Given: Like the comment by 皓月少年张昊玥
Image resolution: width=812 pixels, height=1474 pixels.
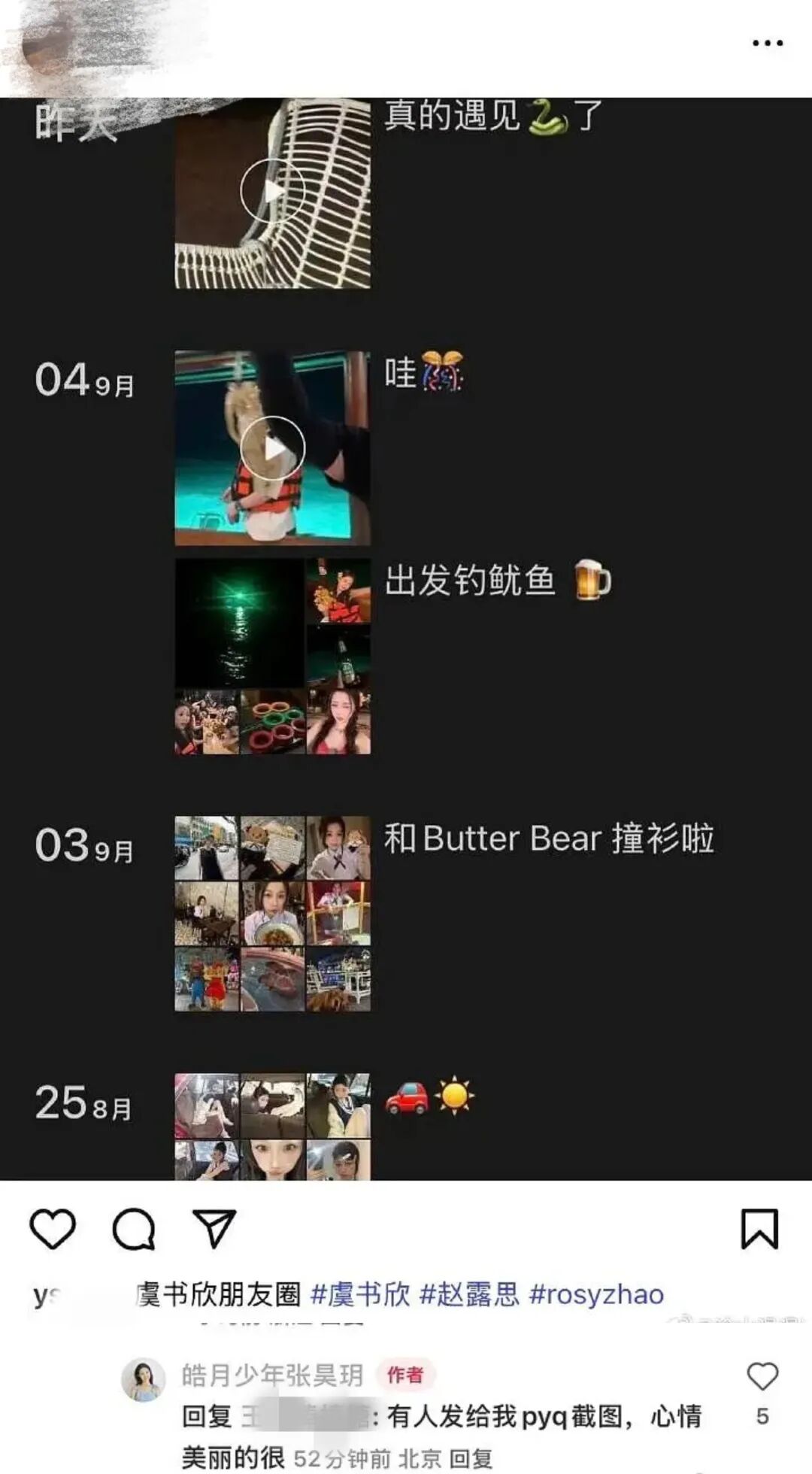Looking at the screenshot, I should (762, 1376).
